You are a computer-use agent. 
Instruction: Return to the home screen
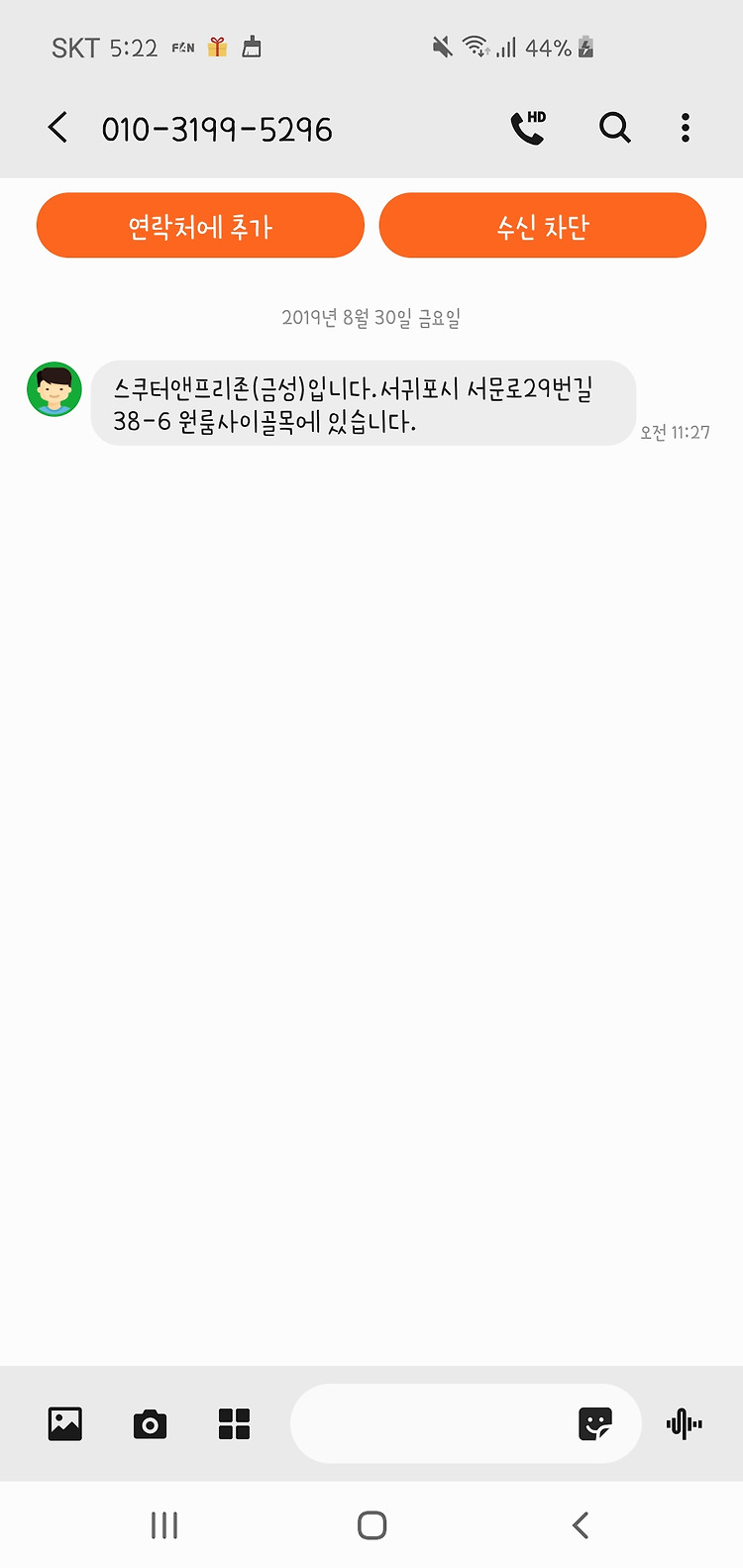[371, 1525]
